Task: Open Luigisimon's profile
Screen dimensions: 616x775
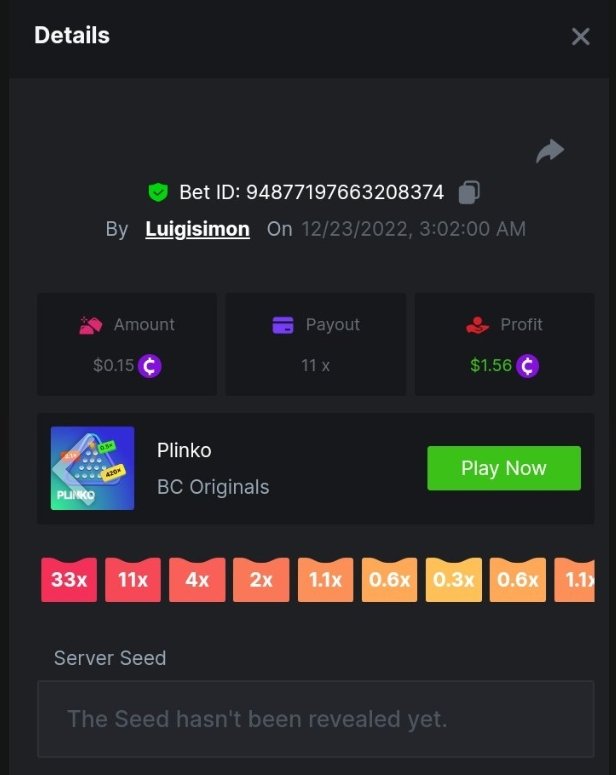Action: [x=197, y=229]
